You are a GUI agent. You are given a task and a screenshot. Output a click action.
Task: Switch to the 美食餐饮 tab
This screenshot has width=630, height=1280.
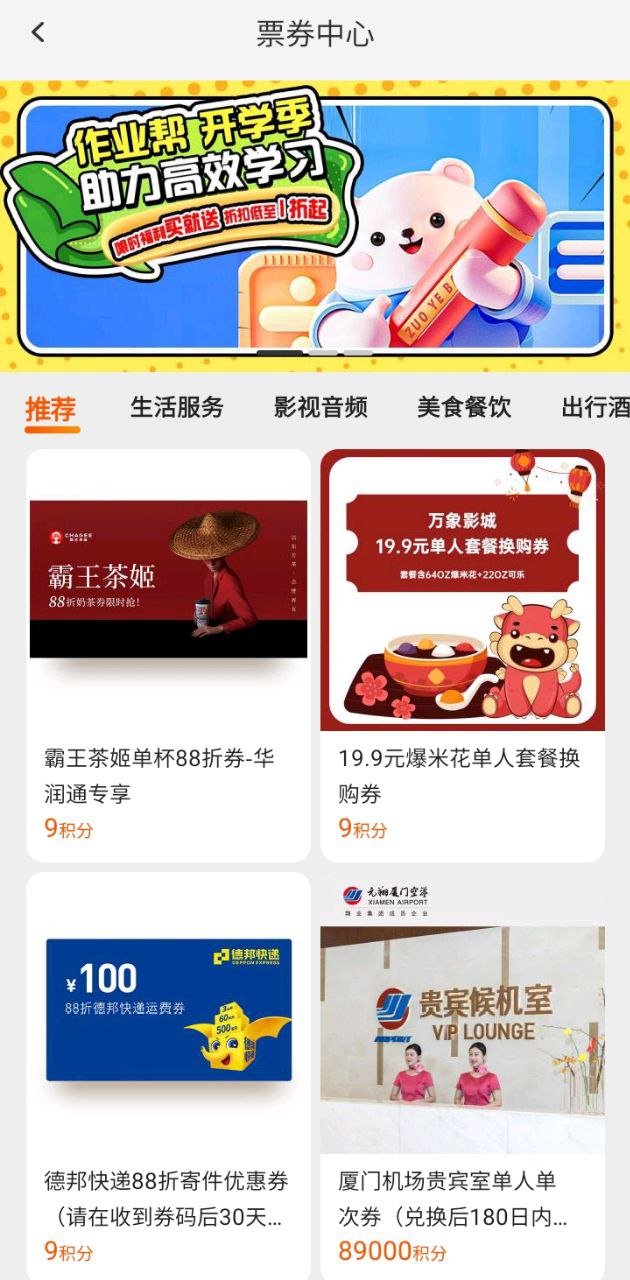(x=464, y=408)
